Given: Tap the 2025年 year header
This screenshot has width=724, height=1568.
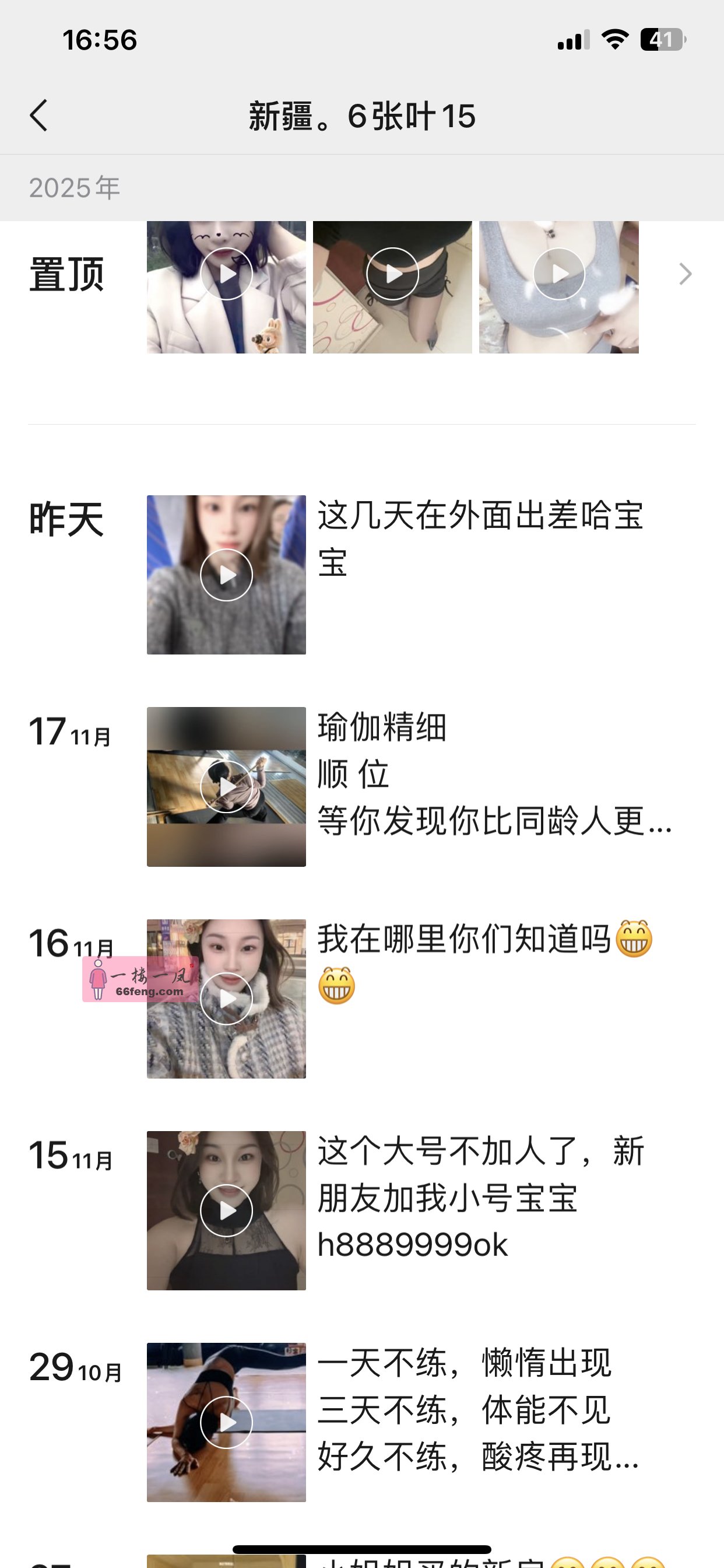Looking at the screenshot, I should pos(73,187).
